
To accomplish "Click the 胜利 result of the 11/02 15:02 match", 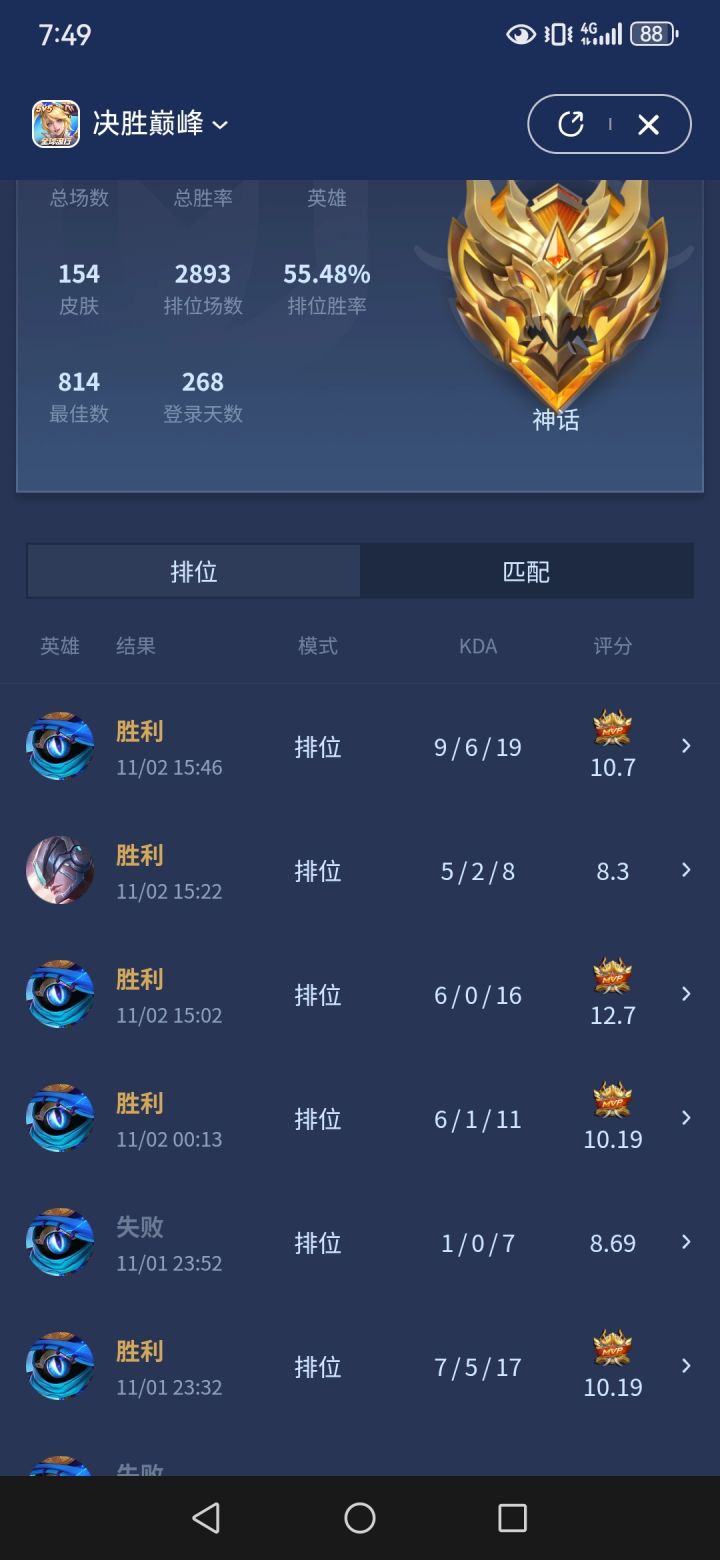I will pos(139,980).
